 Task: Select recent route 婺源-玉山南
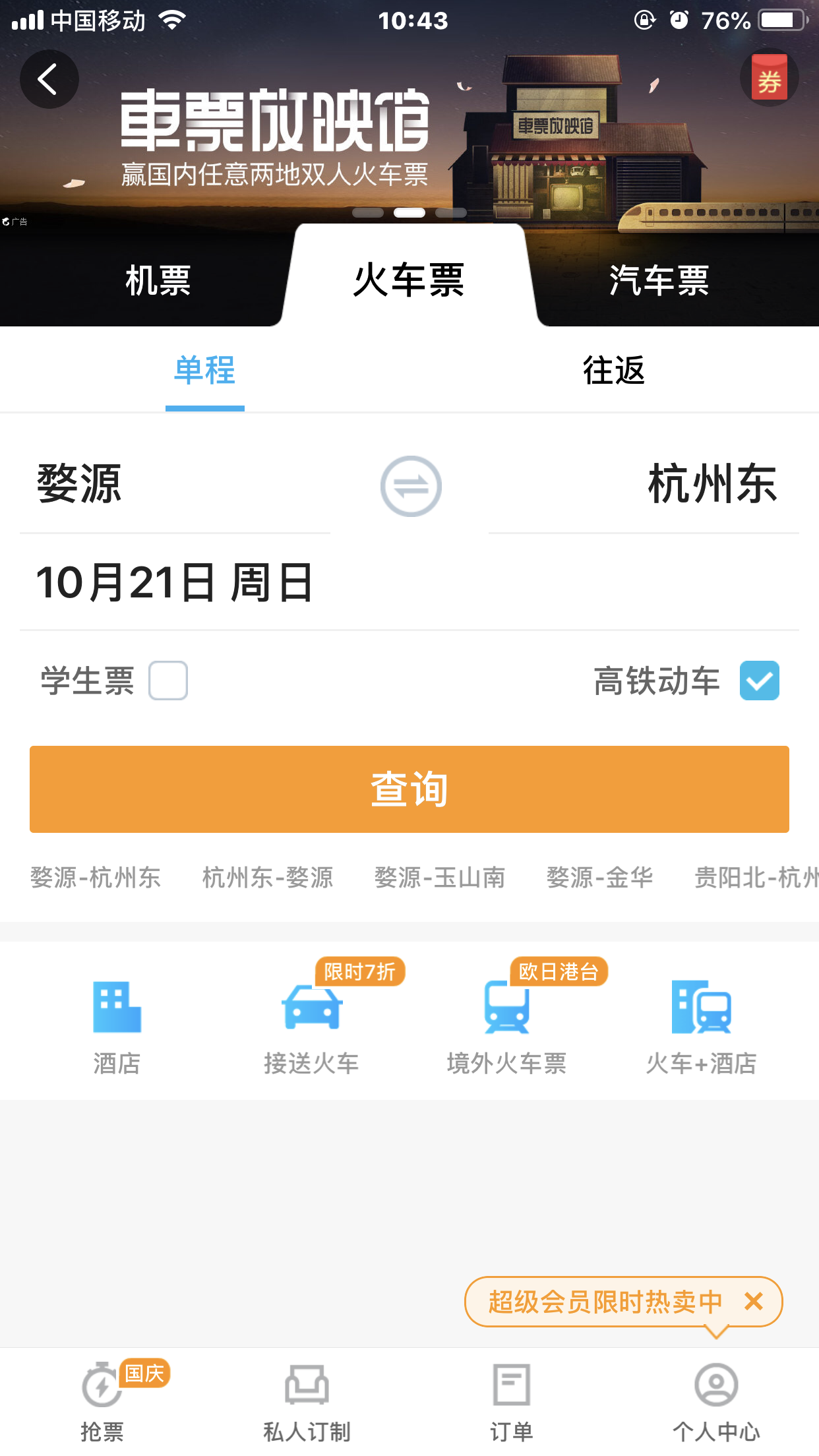pyautogui.click(x=440, y=878)
